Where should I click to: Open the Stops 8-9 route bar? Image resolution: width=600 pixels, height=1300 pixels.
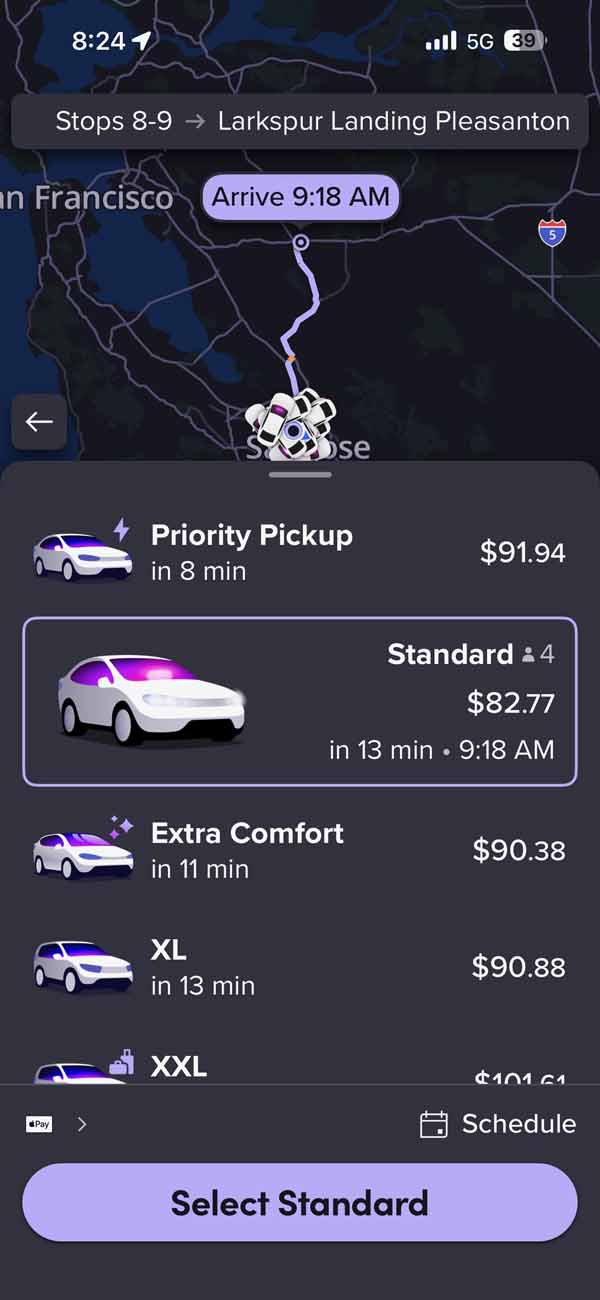pyautogui.click(x=300, y=122)
